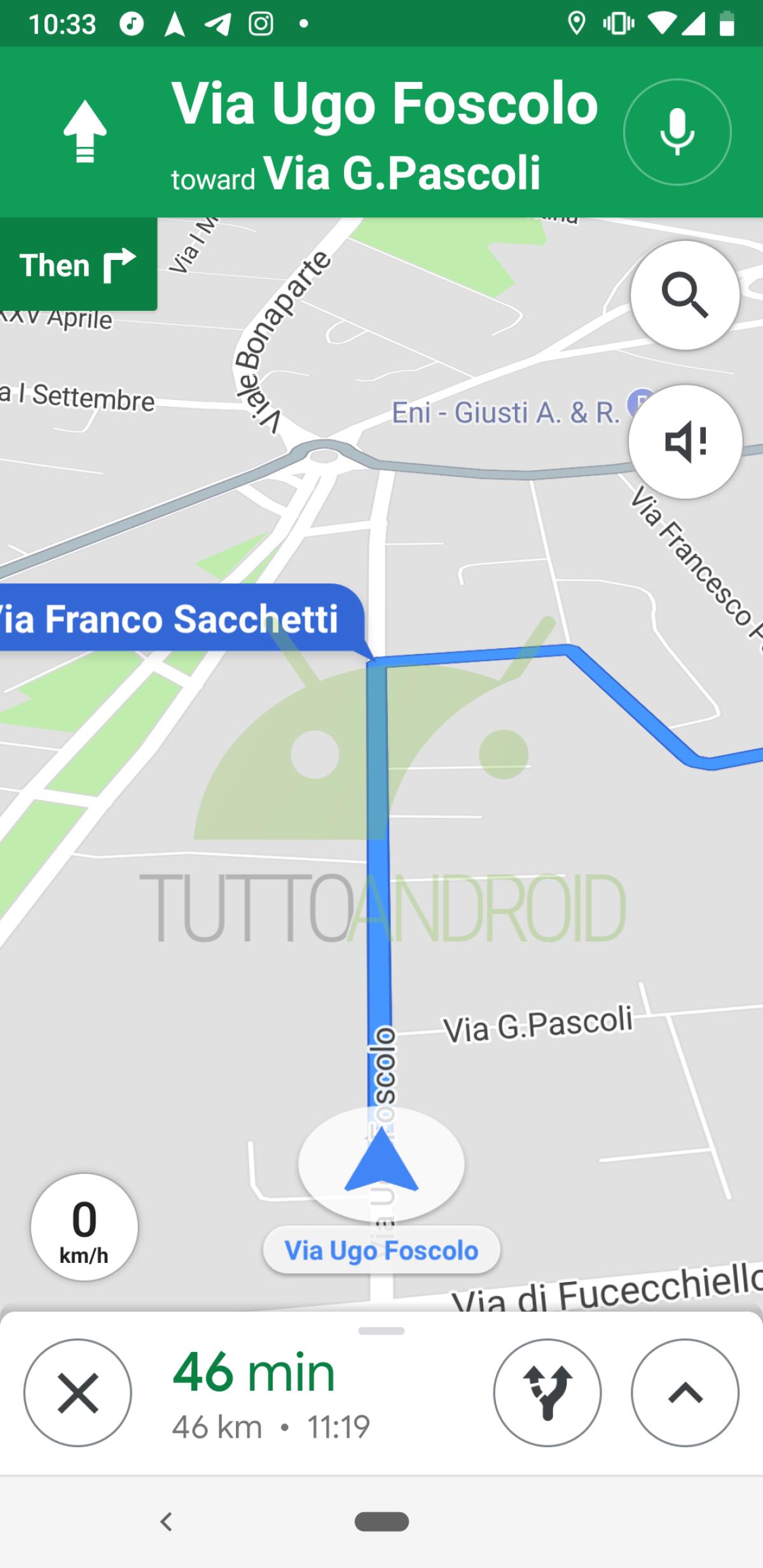
Task: Tap the speed indicator showing 0 km/h
Action: 83,1228
